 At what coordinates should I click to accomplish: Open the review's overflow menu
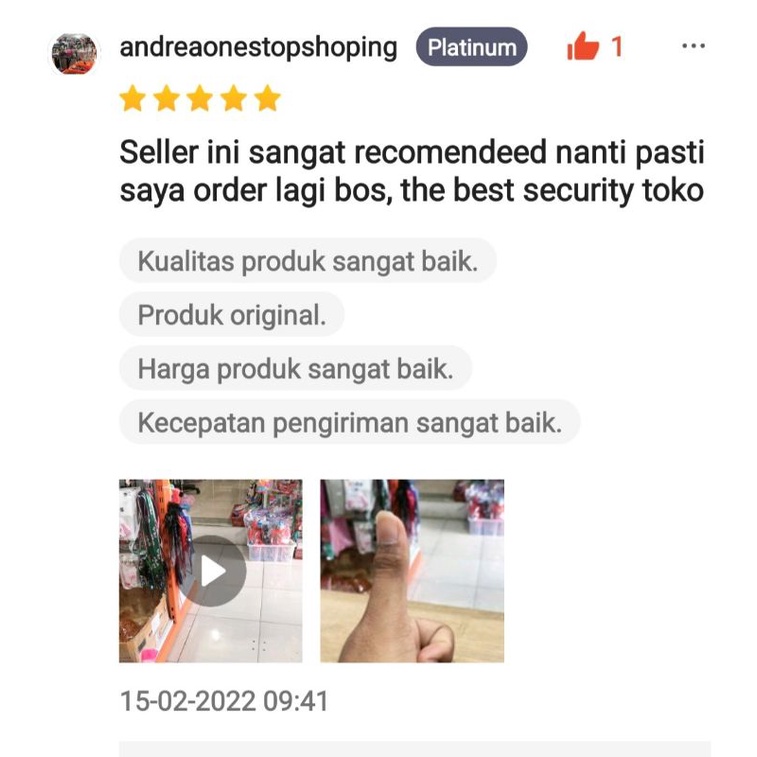(x=692, y=46)
